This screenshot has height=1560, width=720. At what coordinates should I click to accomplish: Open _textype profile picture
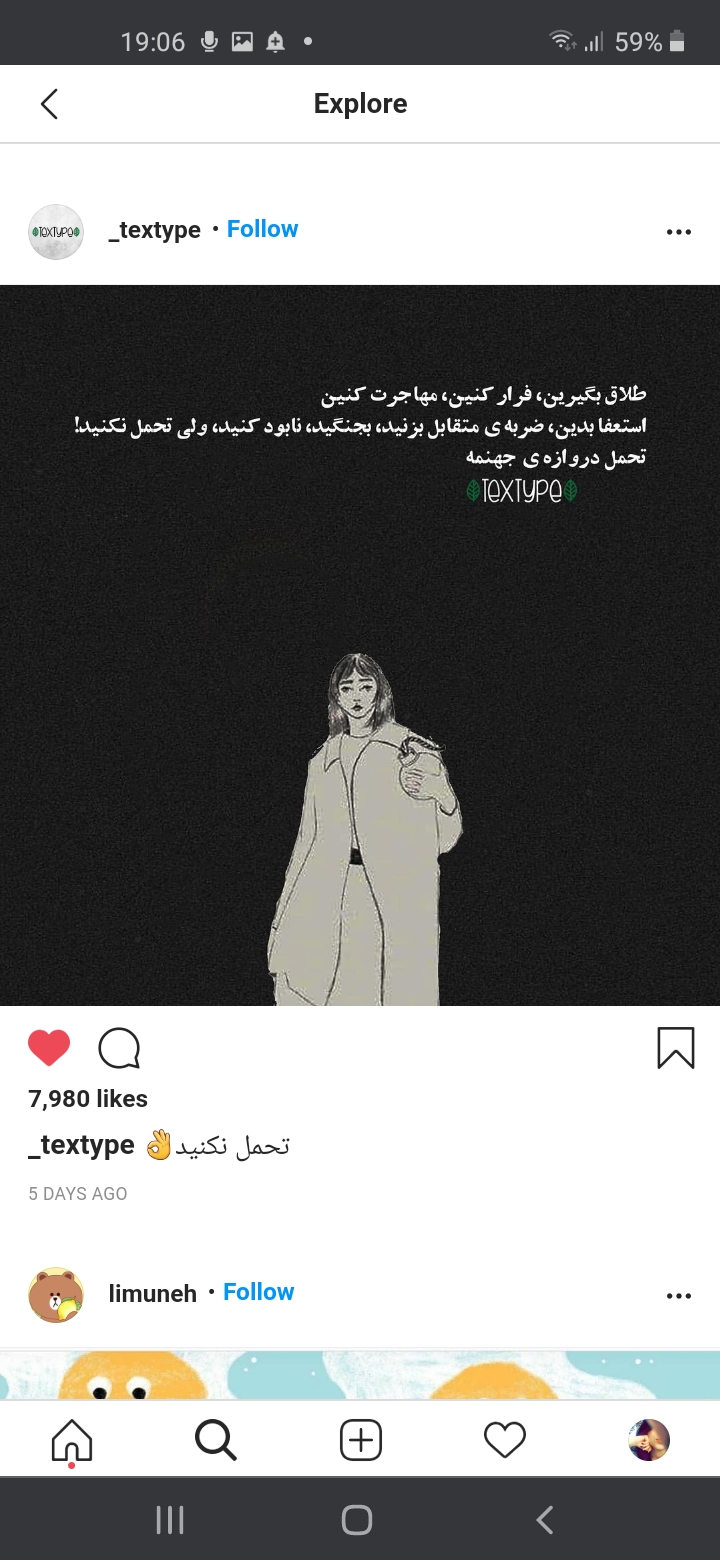56,232
